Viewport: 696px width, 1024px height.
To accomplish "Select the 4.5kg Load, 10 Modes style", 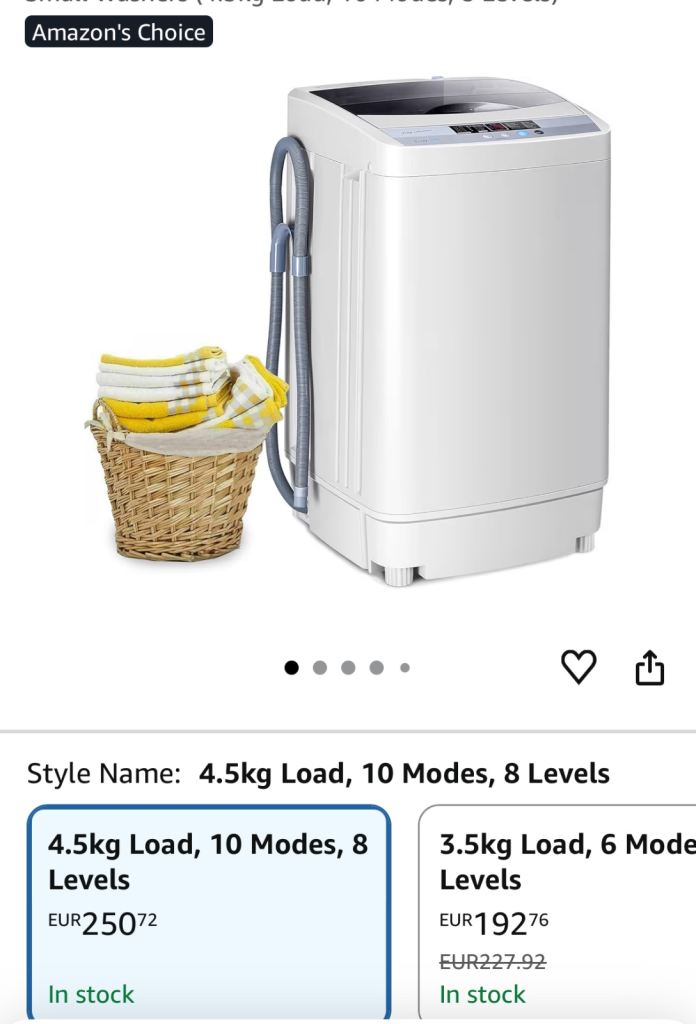I will coord(209,910).
